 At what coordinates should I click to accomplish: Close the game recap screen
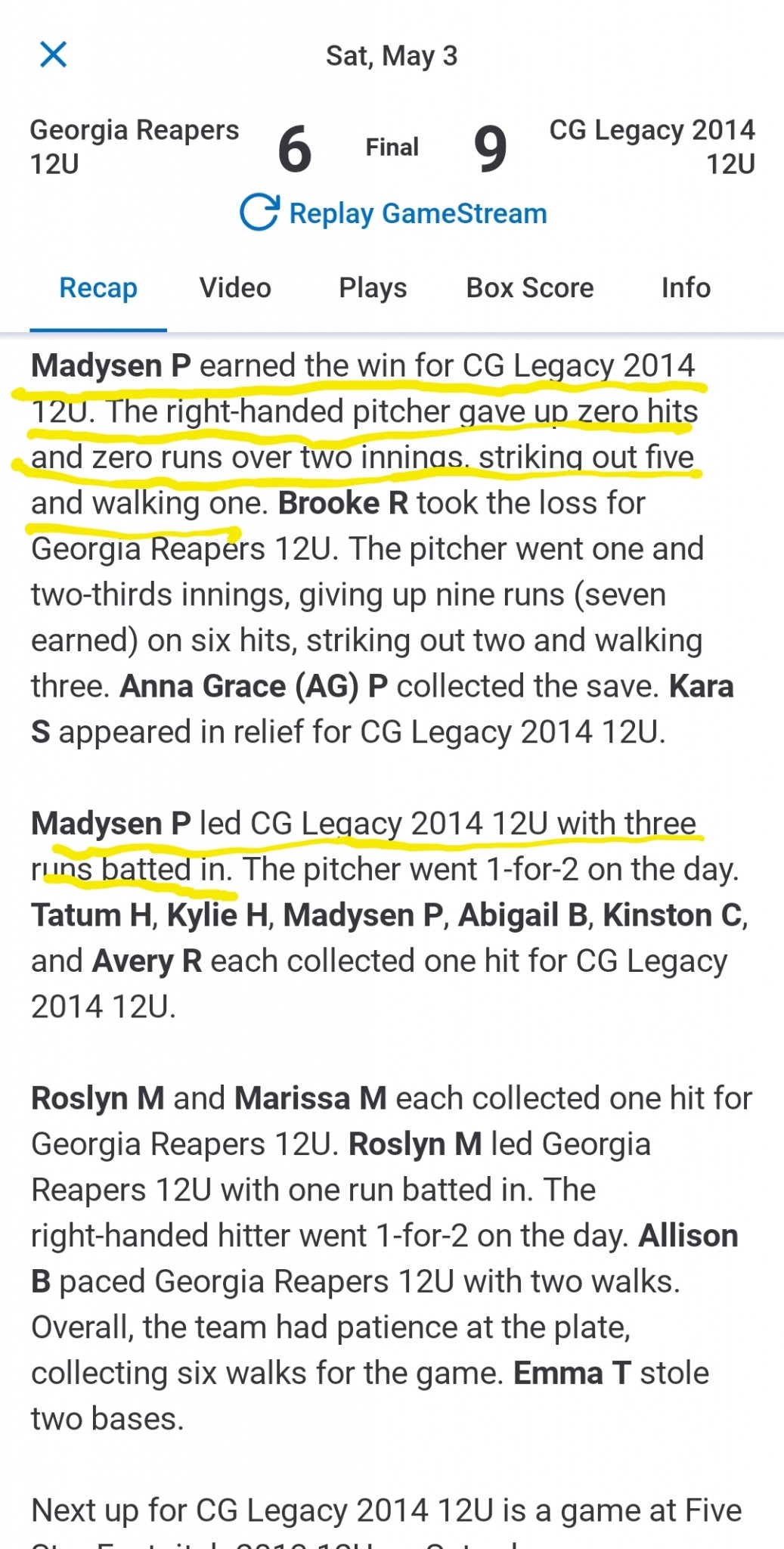pos(53,54)
